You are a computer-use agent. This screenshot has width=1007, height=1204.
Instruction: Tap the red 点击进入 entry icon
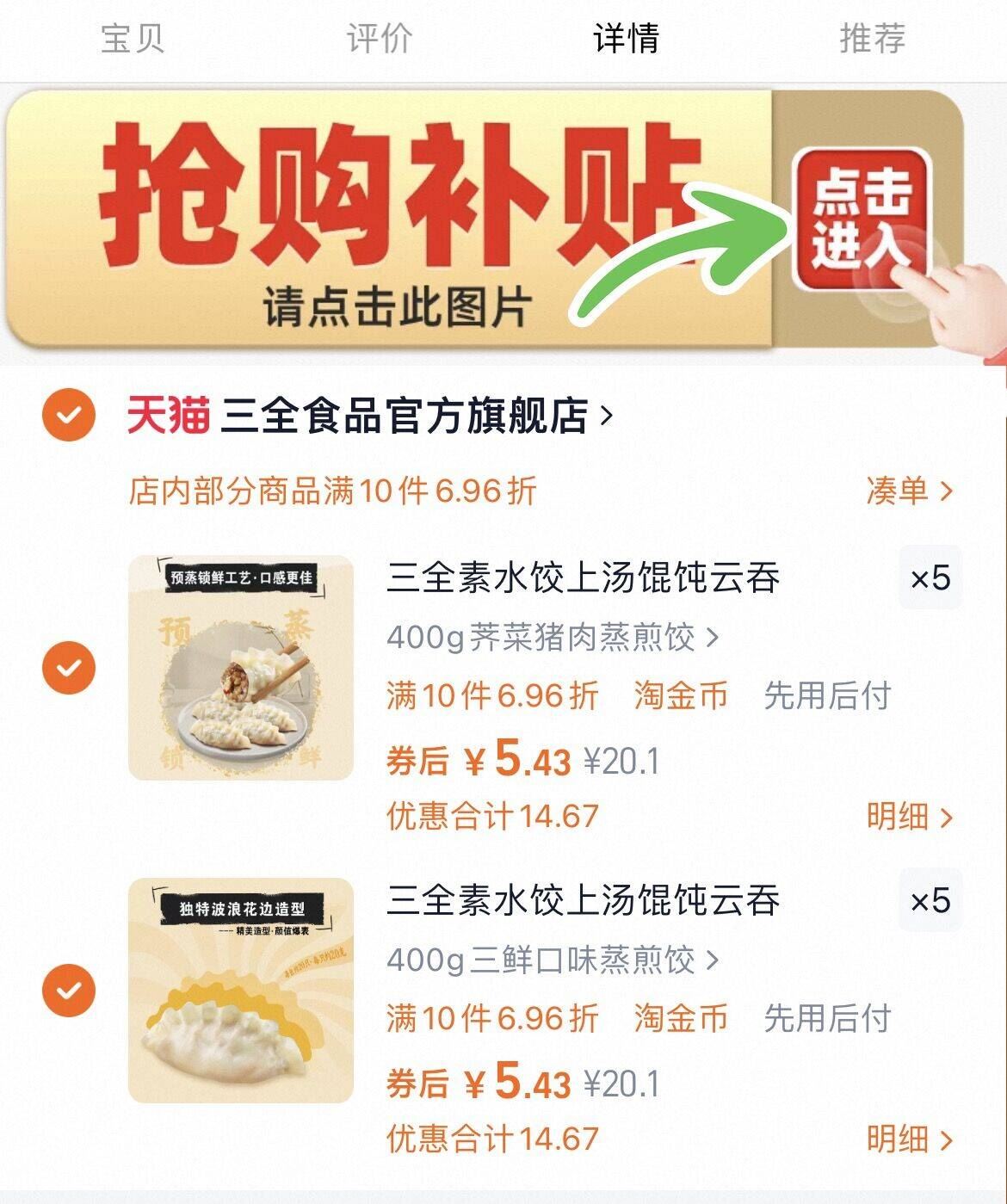point(863,218)
